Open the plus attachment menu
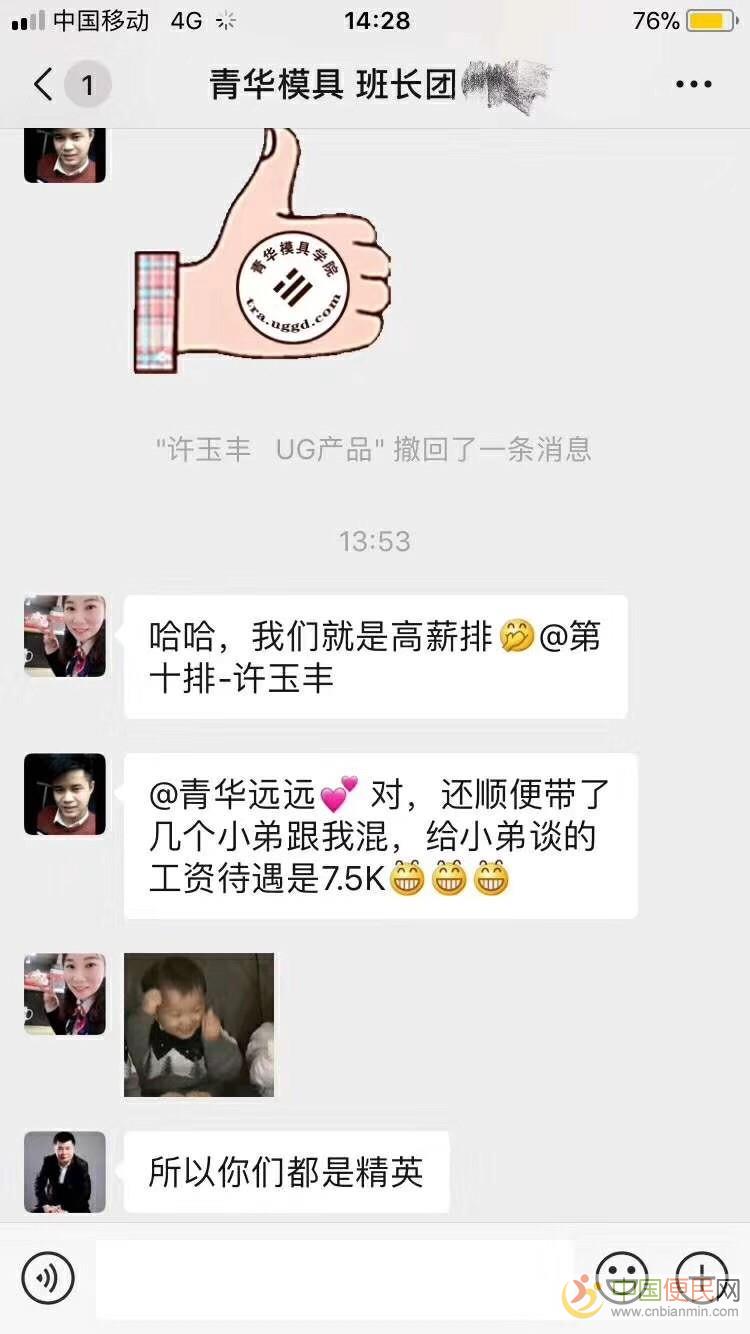This screenshot has height=1334, width=750. 702,1275
